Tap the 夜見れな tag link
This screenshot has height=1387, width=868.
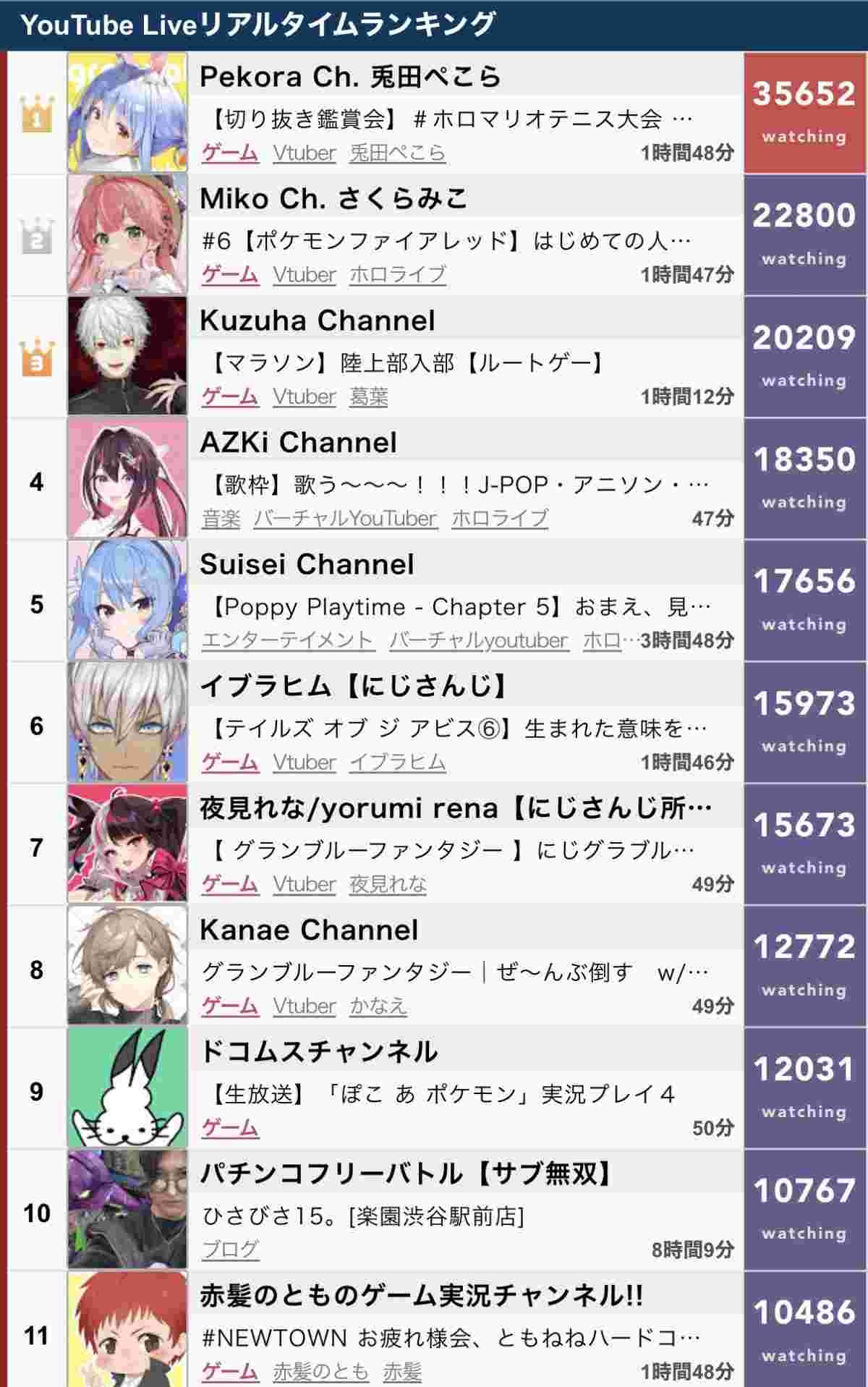[388, 884]
